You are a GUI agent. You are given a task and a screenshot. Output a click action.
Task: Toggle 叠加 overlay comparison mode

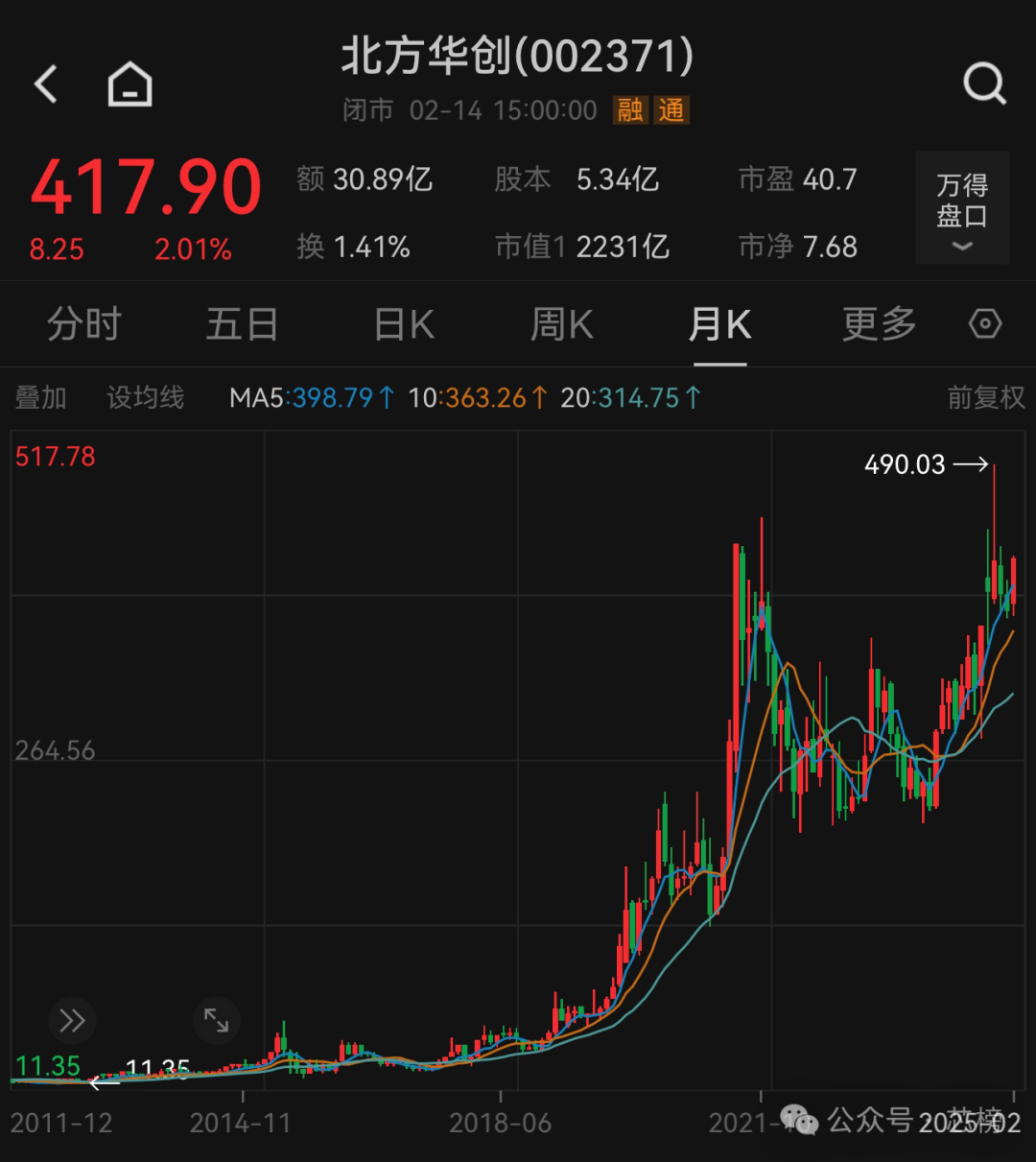tap(40, 397)
